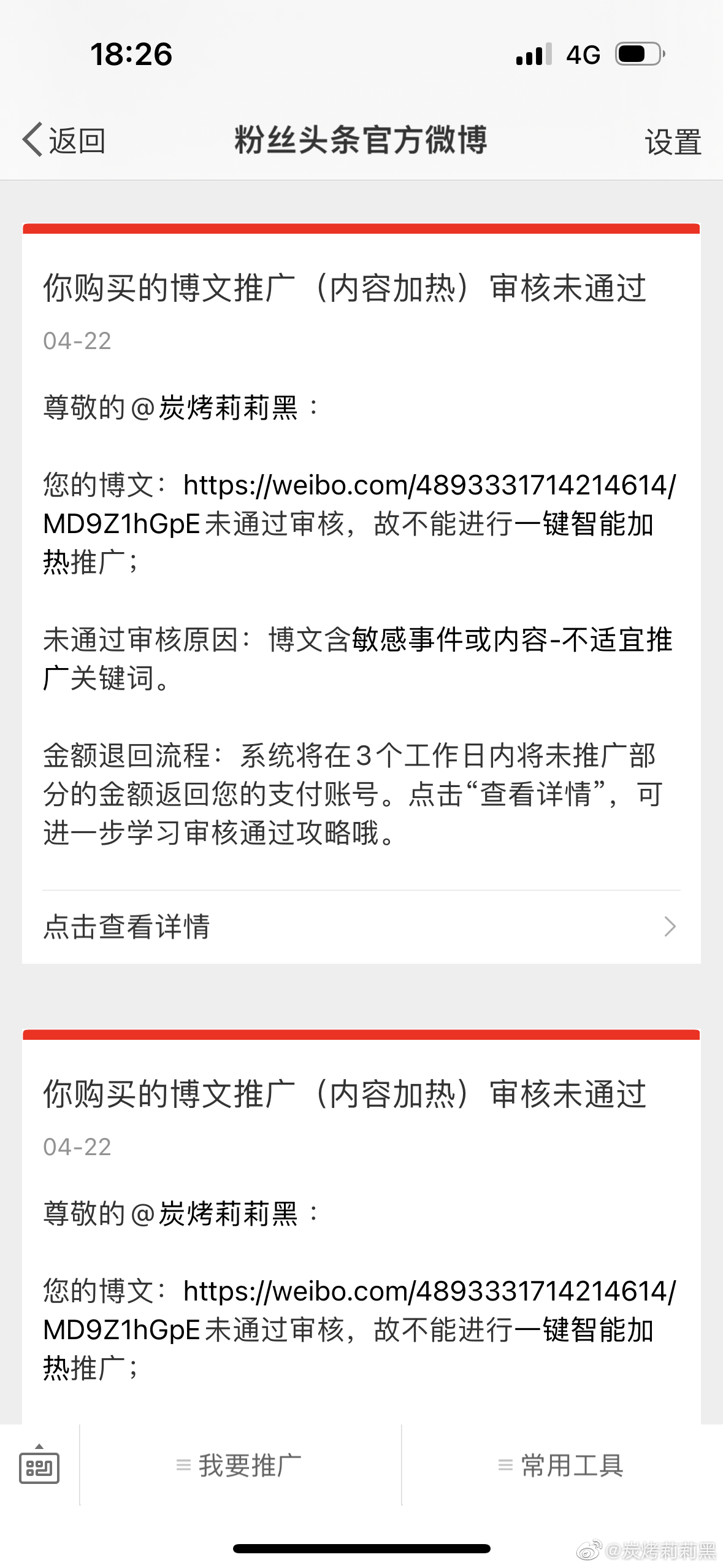
Task: Expand the 我要推广 menu
Action: tap(240, 1465)
